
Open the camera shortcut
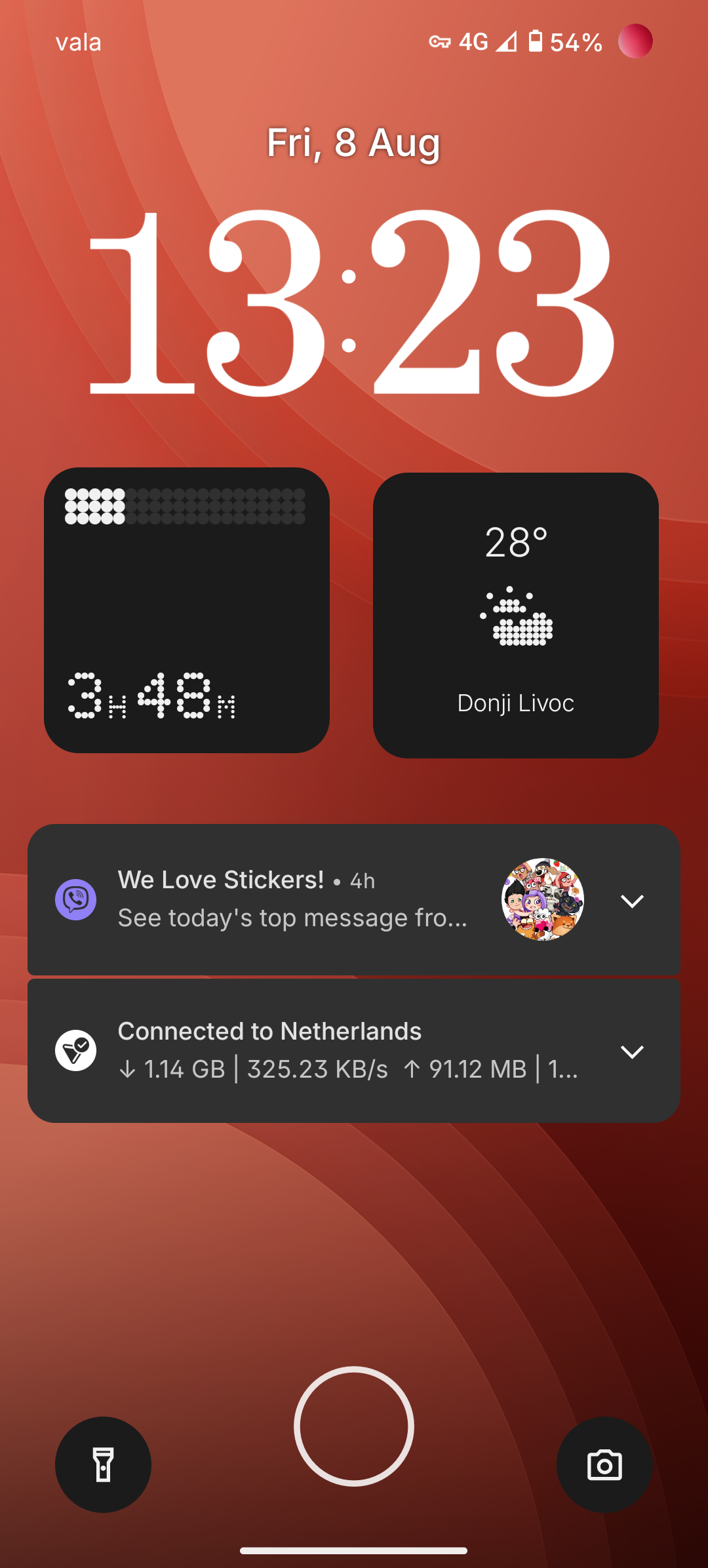[x=604, y=1464]
